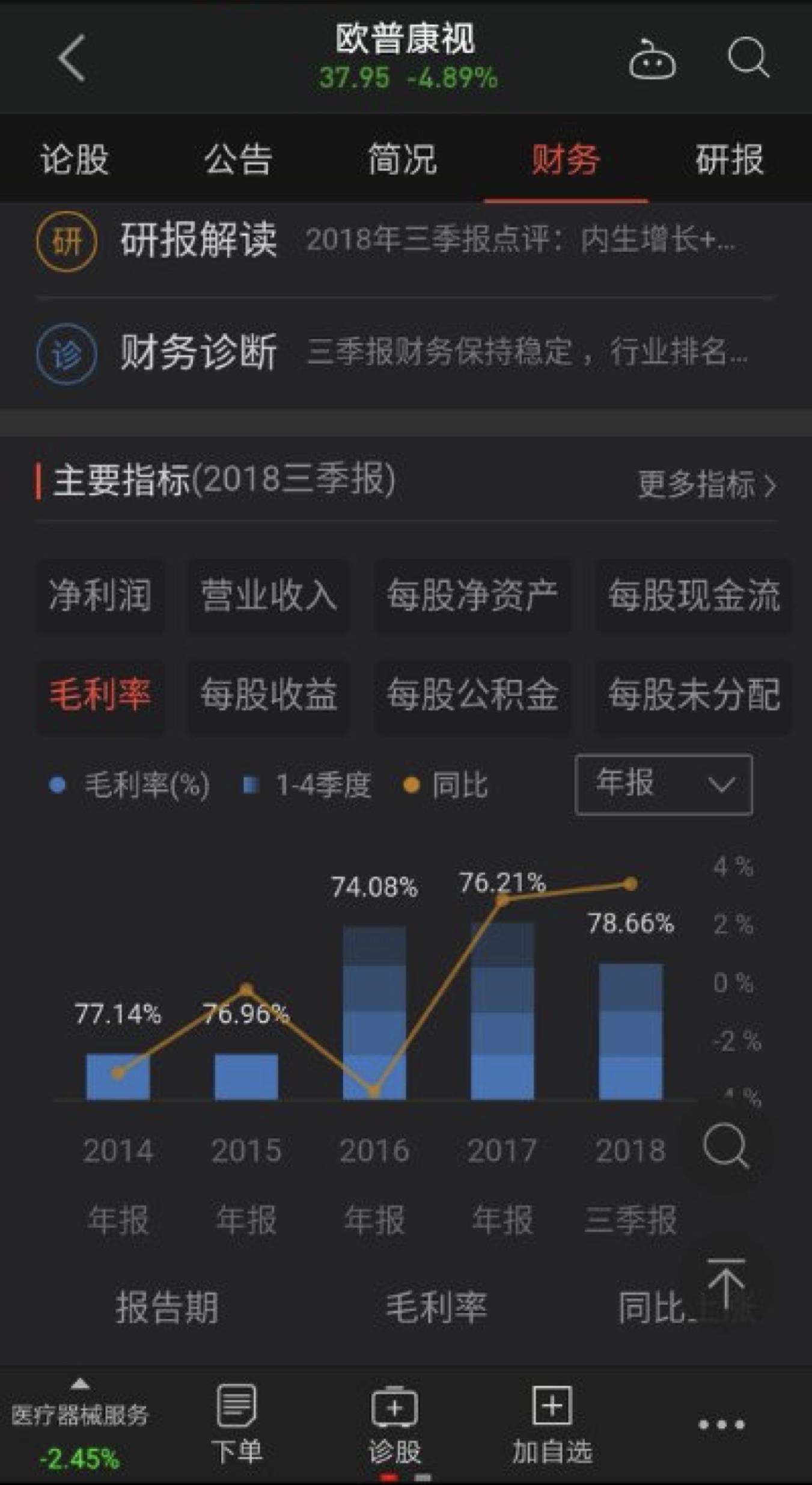Open stock search via magnifier icon
This screenshot has width=812, height=1485.
pyautogui.click(x=746, y=60)
